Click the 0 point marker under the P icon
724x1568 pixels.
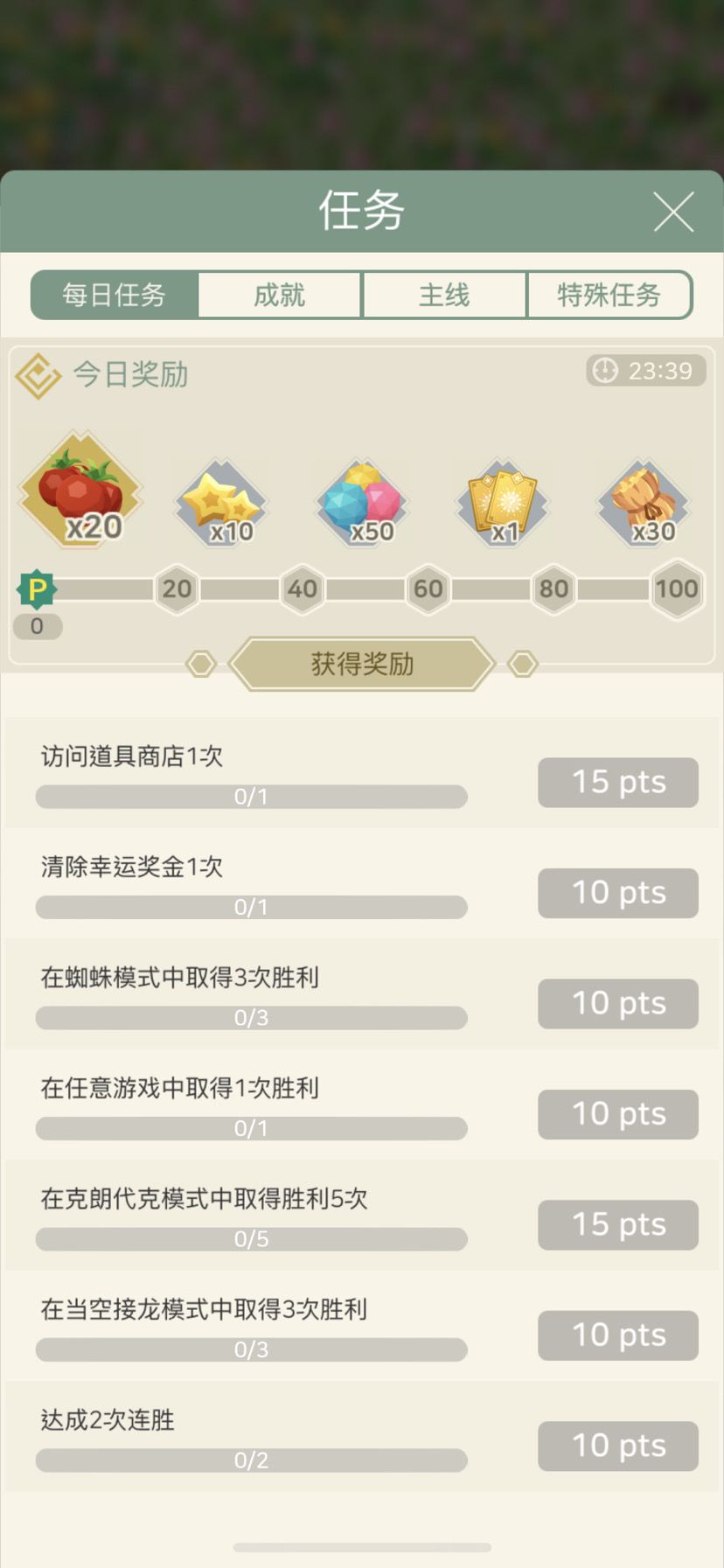(x=38, y=627)
